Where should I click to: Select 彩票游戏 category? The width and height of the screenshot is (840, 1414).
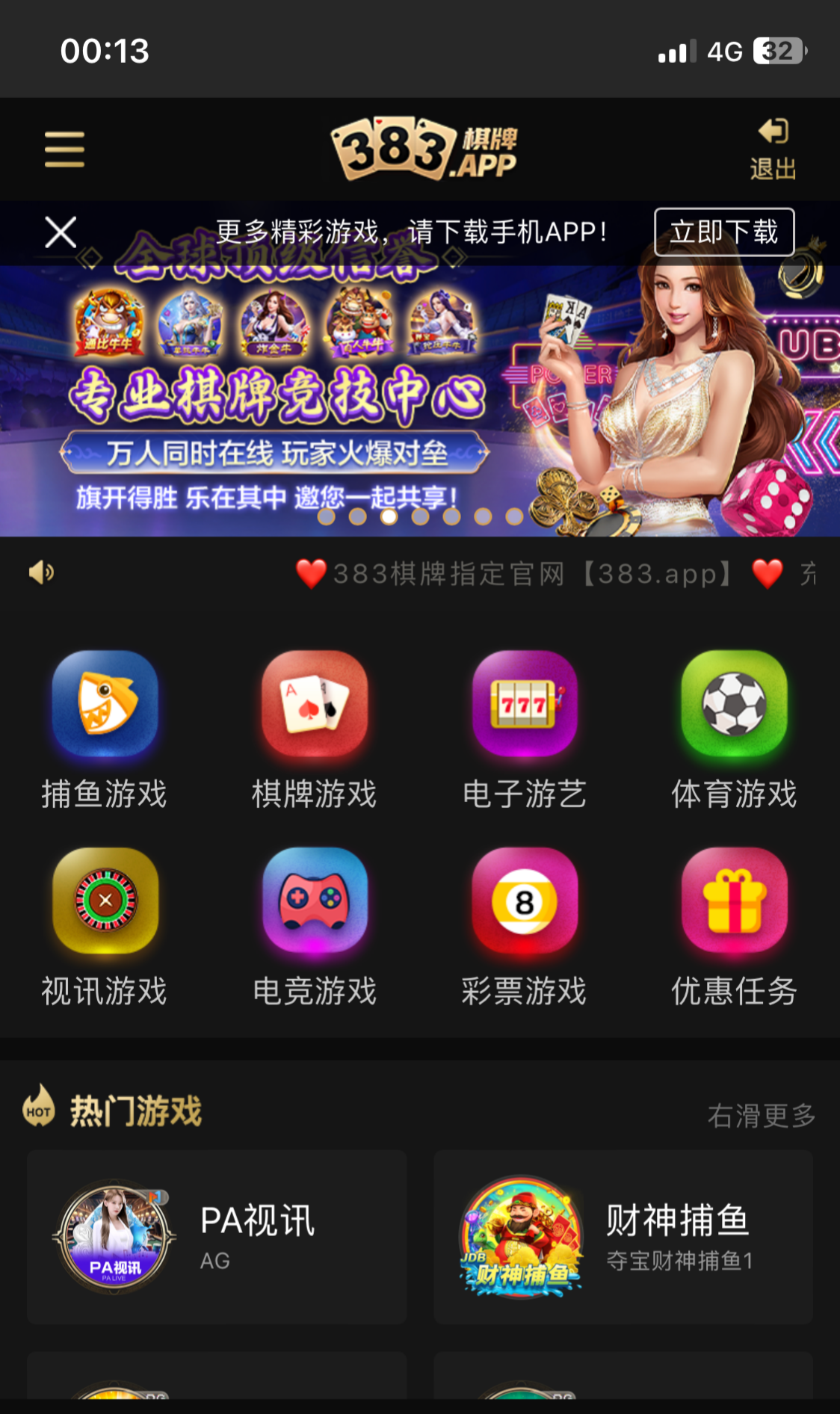(525, 927)
